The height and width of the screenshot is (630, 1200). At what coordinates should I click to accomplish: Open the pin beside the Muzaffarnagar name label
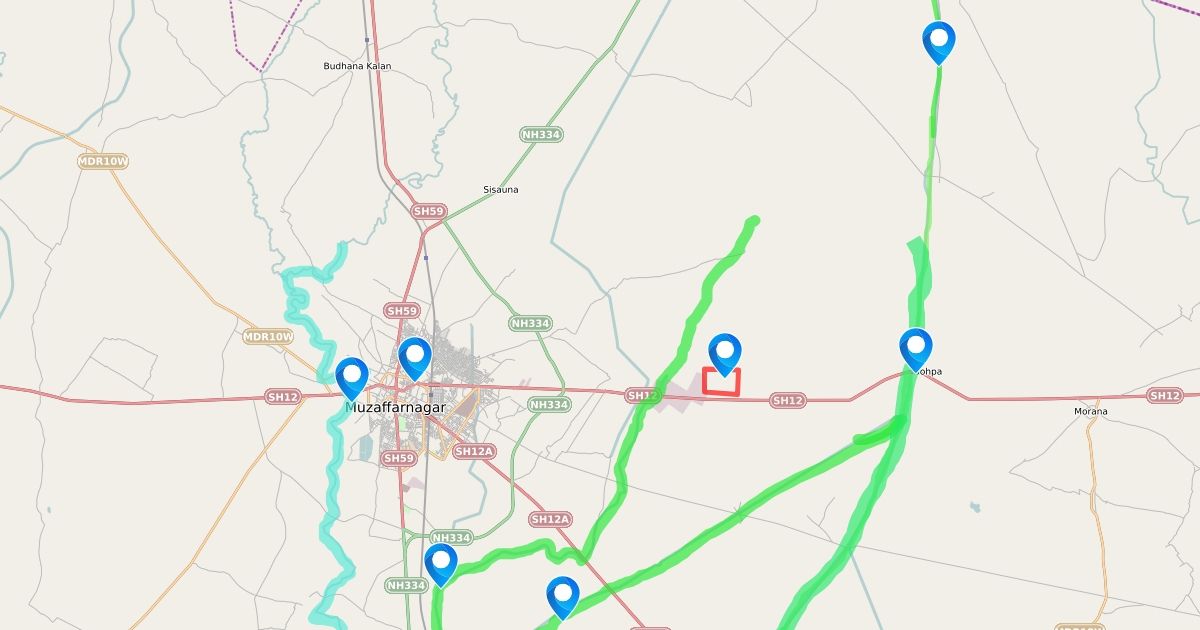(352, 378)
